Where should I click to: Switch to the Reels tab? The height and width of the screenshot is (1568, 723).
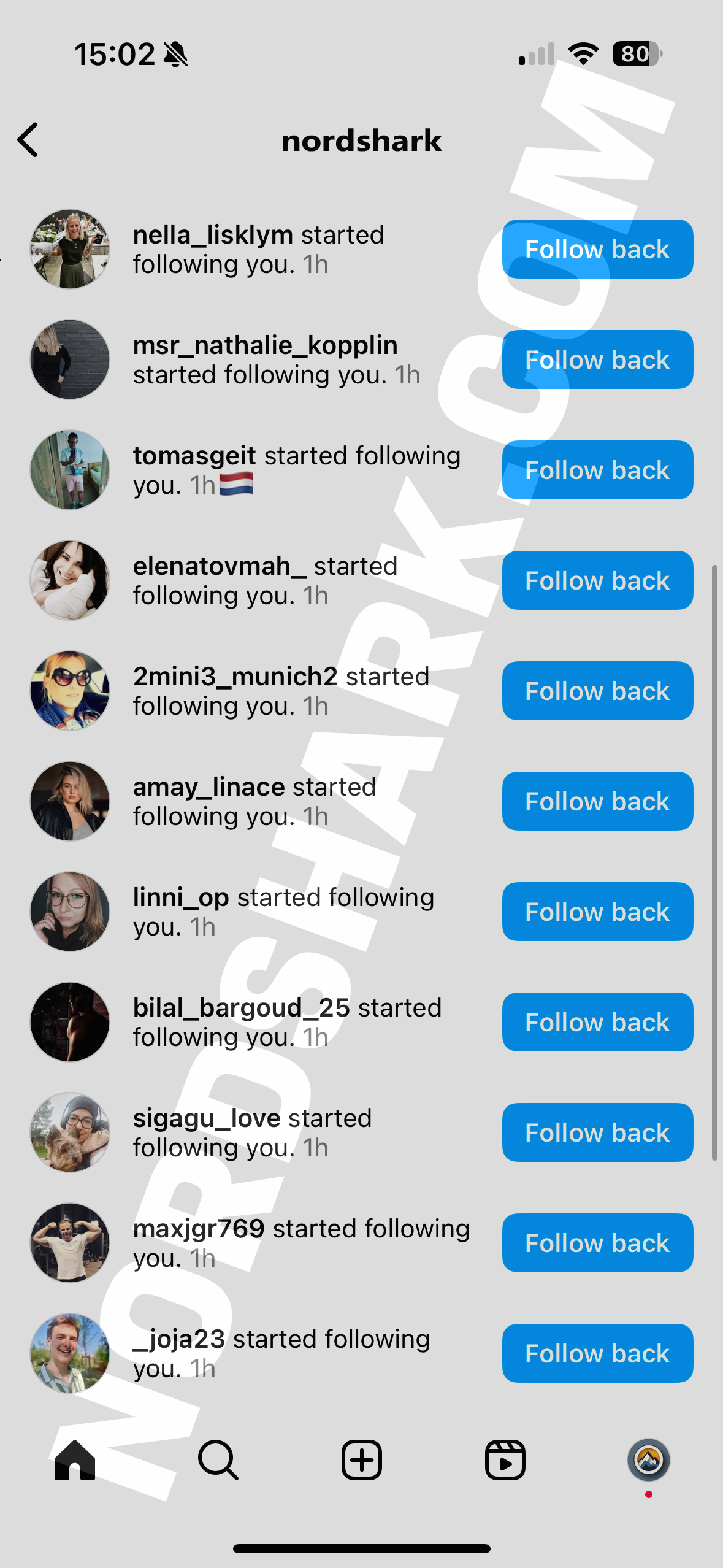(x=505, y=1460)
